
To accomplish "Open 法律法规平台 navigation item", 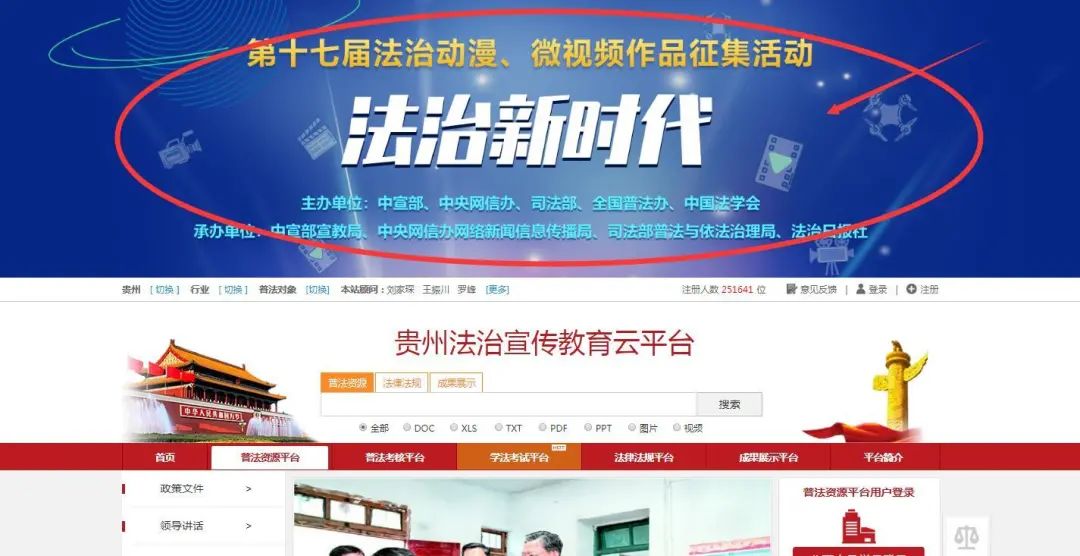I will pos(643,457).
